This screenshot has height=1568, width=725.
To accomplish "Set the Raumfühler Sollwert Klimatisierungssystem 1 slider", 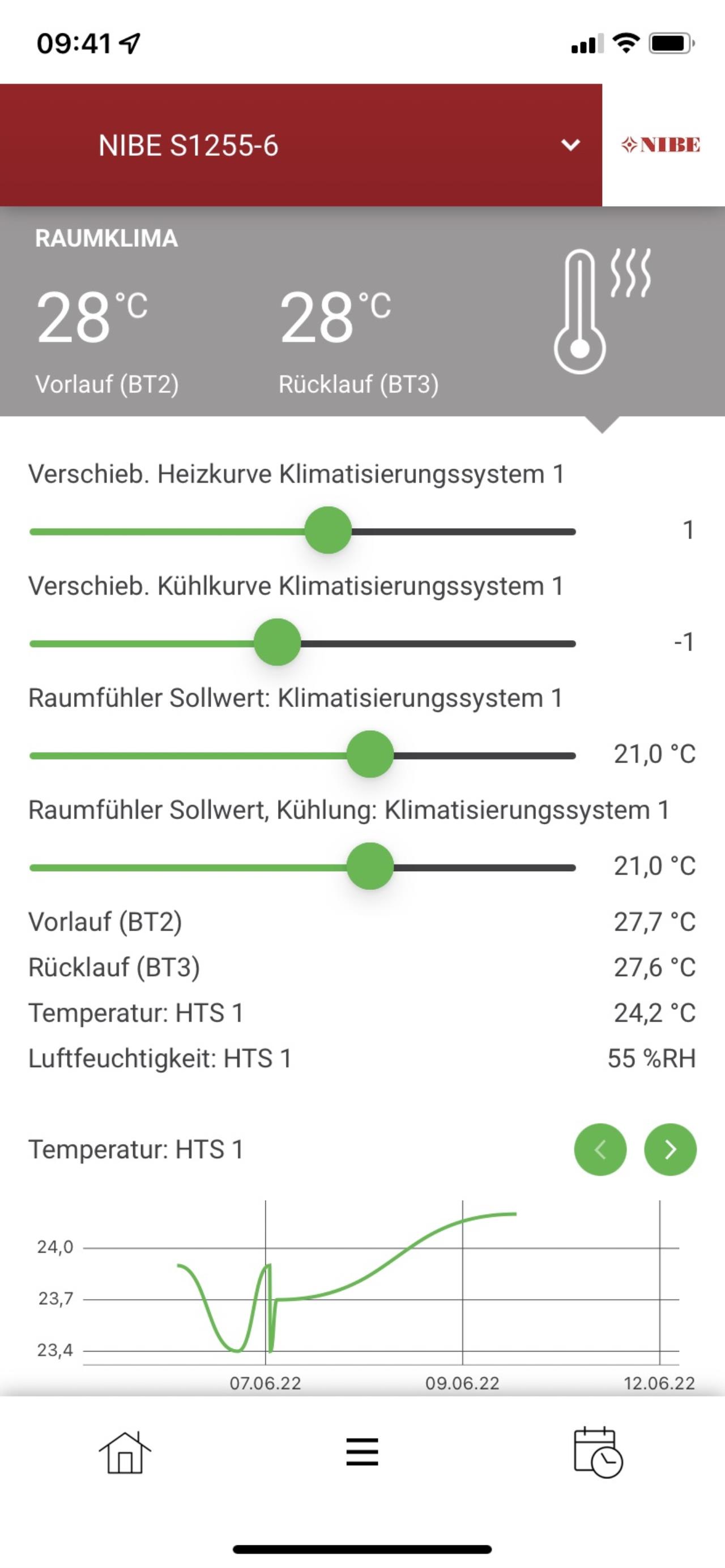I will (370, 755).
